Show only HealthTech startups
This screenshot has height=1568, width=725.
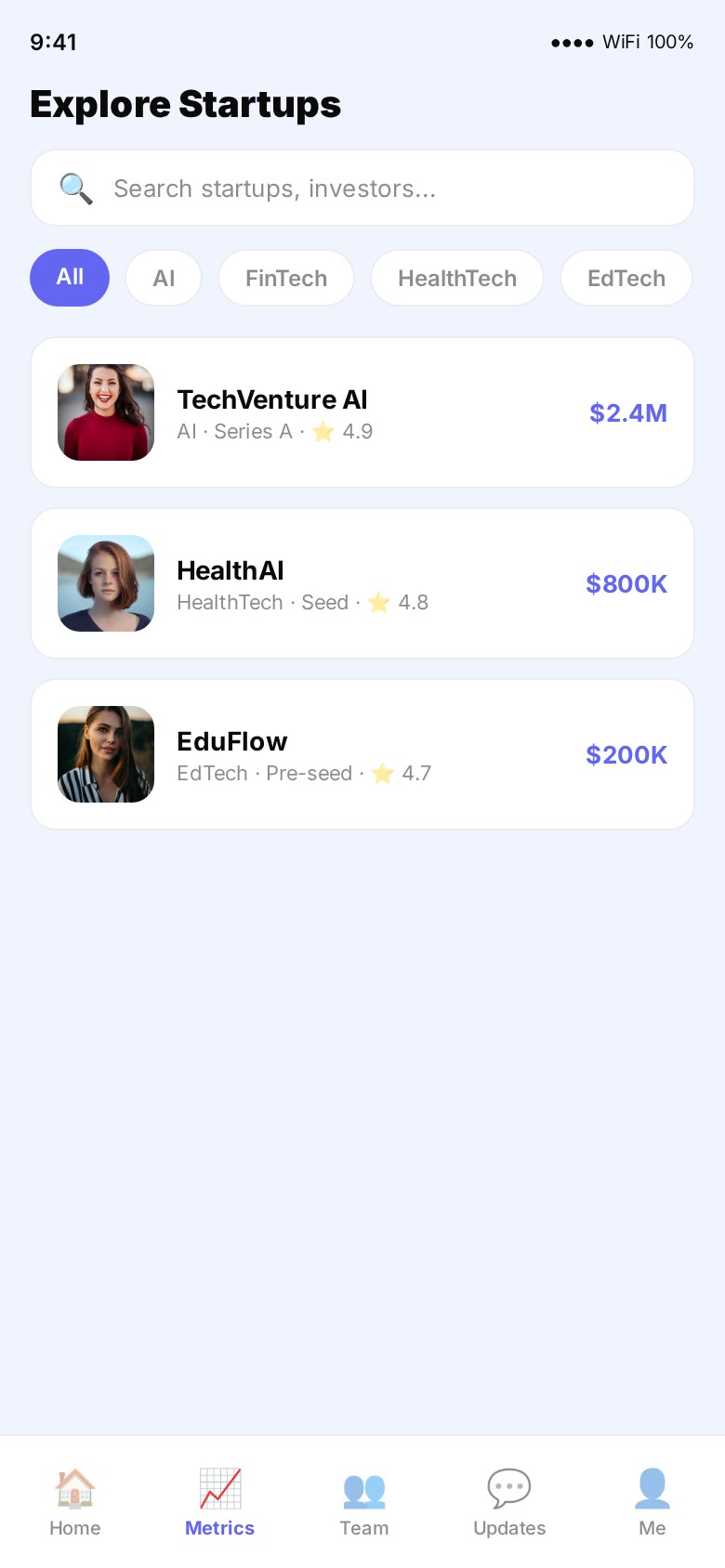(x=456, y=278)
